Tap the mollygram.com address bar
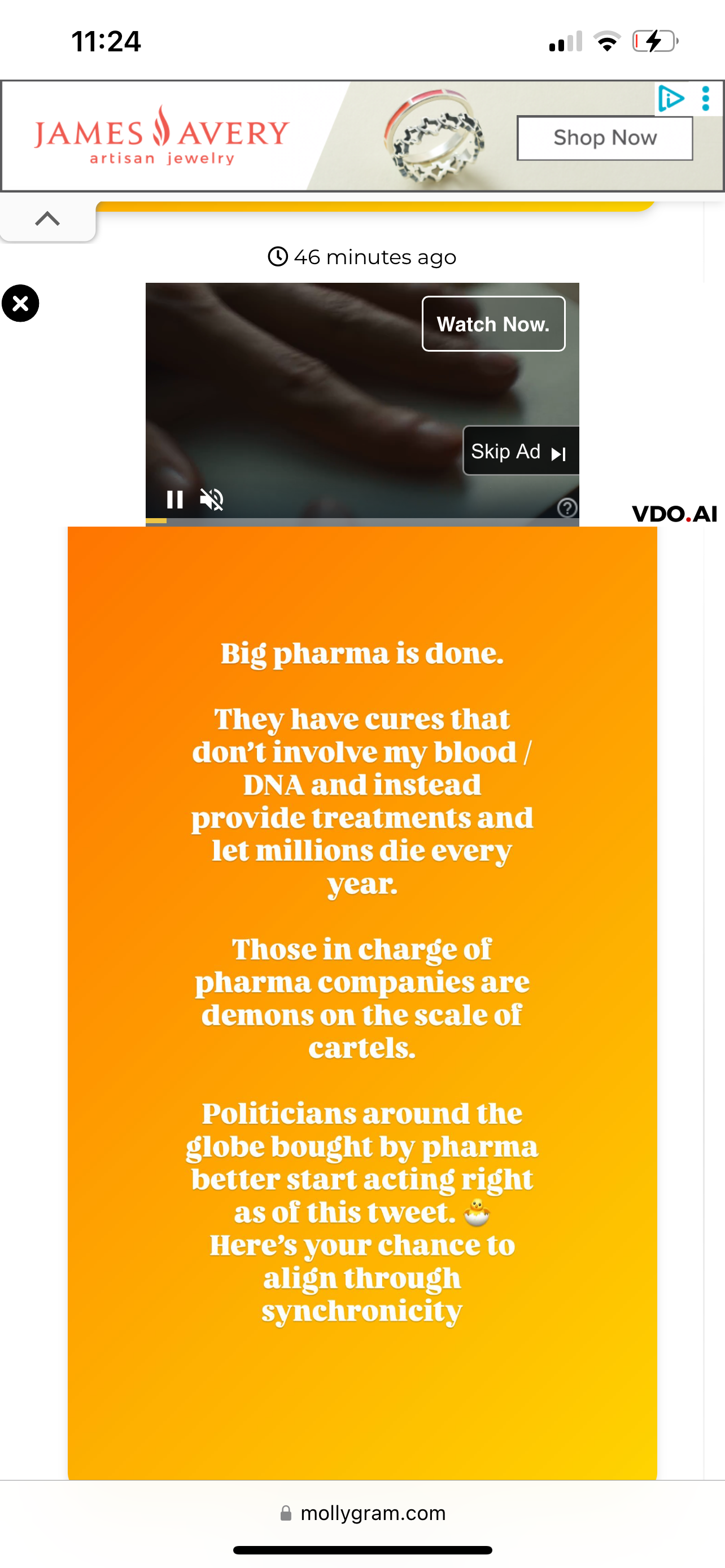The width and height of the screenshot is (725, 1568). 363,1513
